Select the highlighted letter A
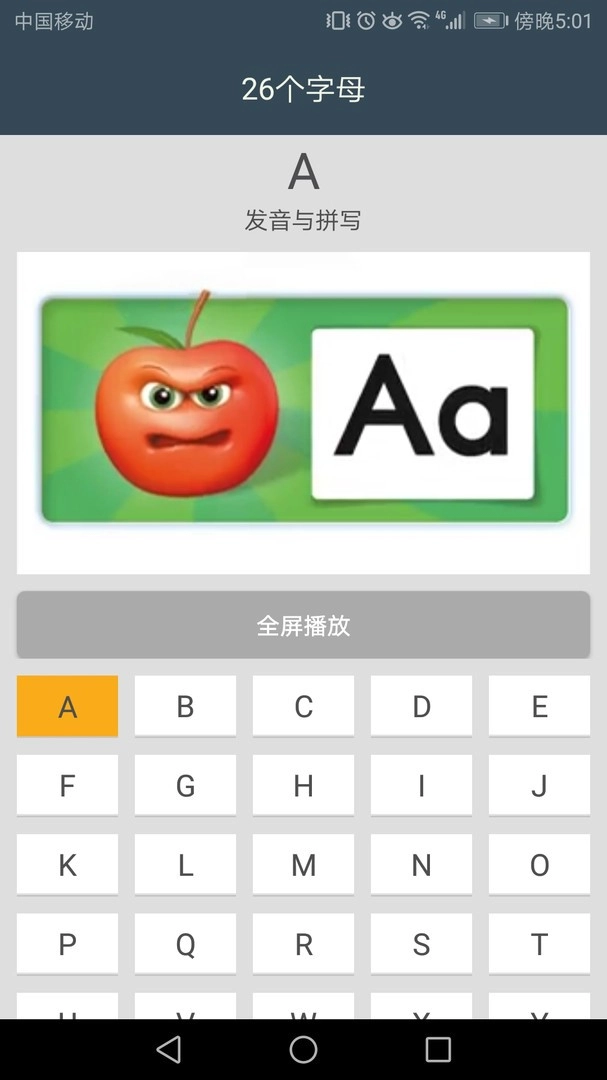Viewport: 607px width, 1080px height. coord(67,707)
